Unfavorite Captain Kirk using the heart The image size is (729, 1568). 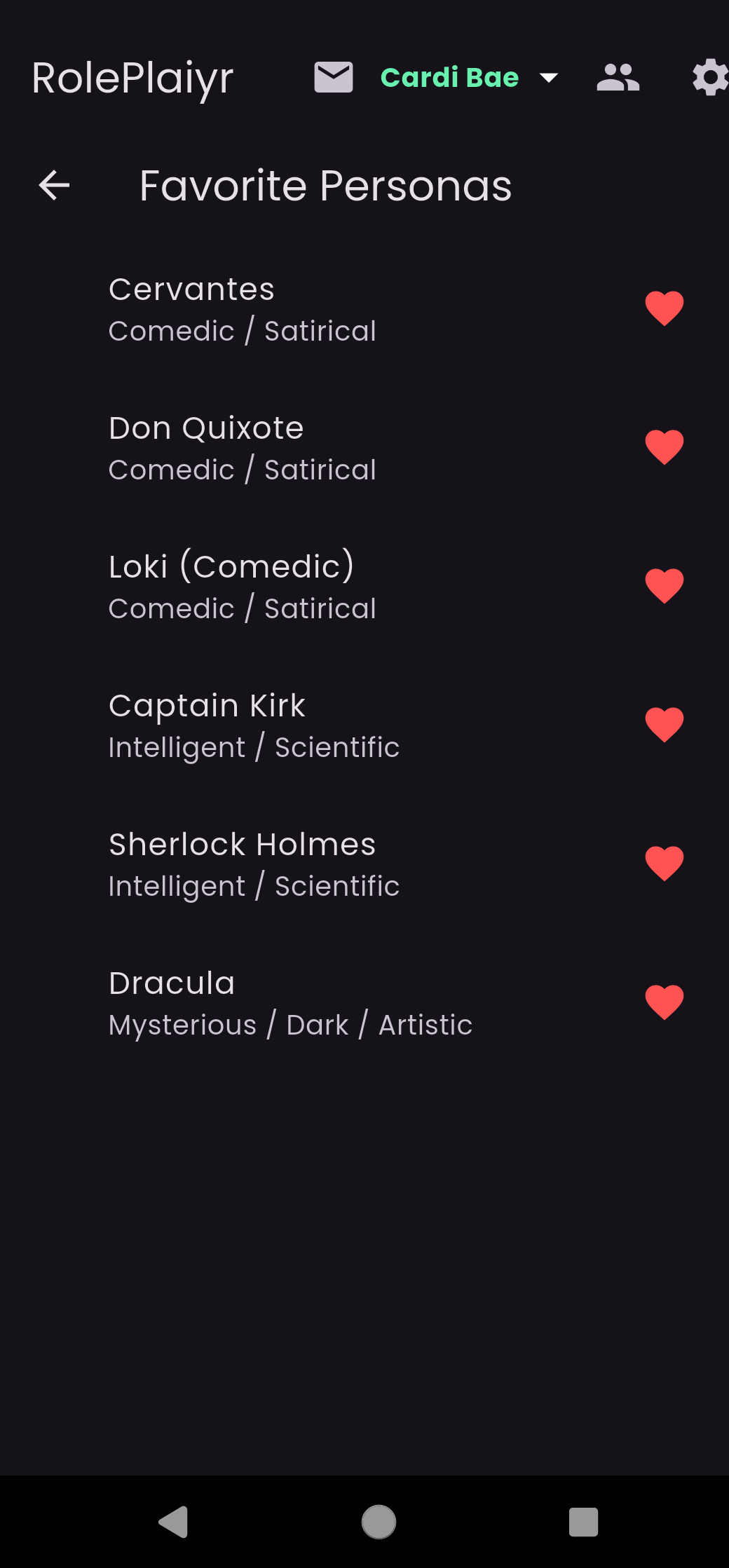664,725
